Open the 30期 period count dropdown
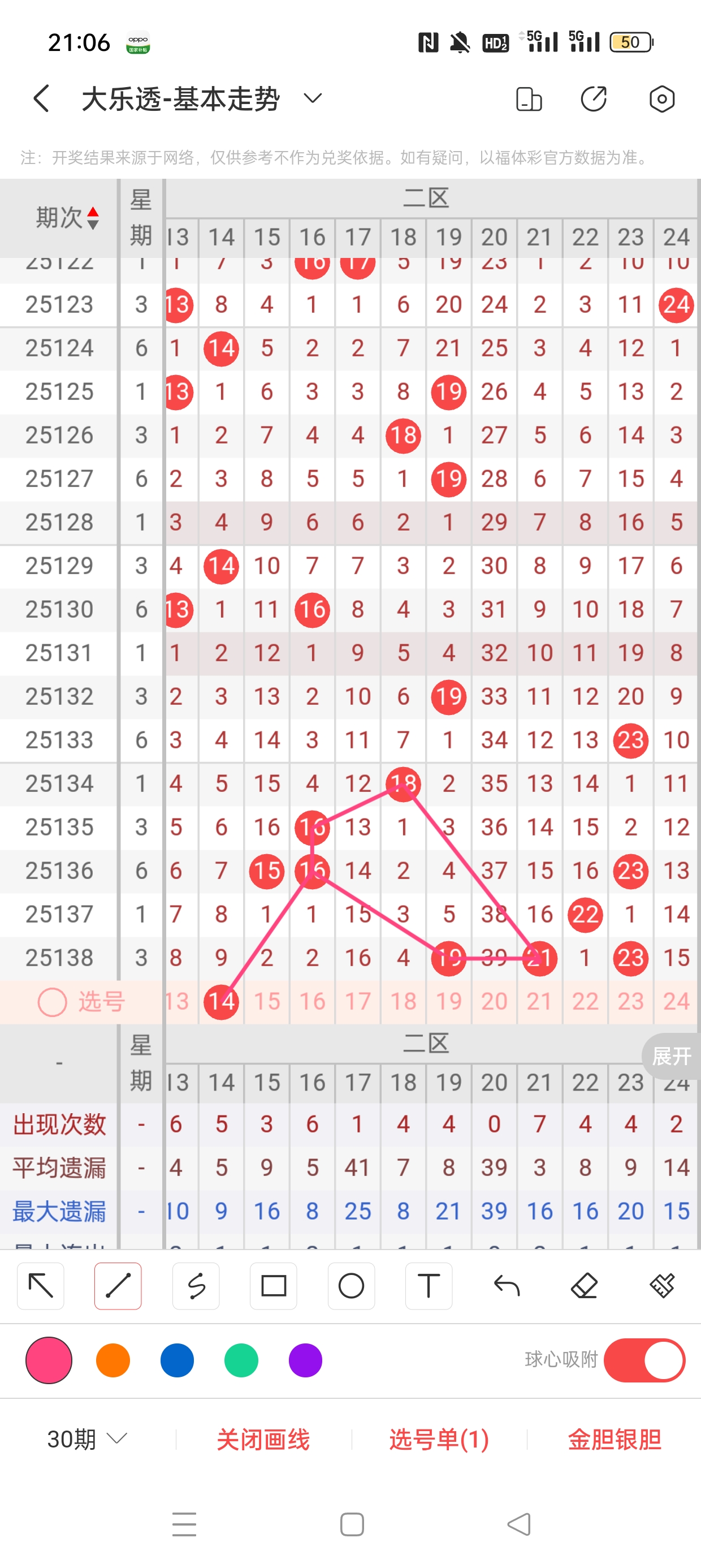 (x=87, y=1439)
